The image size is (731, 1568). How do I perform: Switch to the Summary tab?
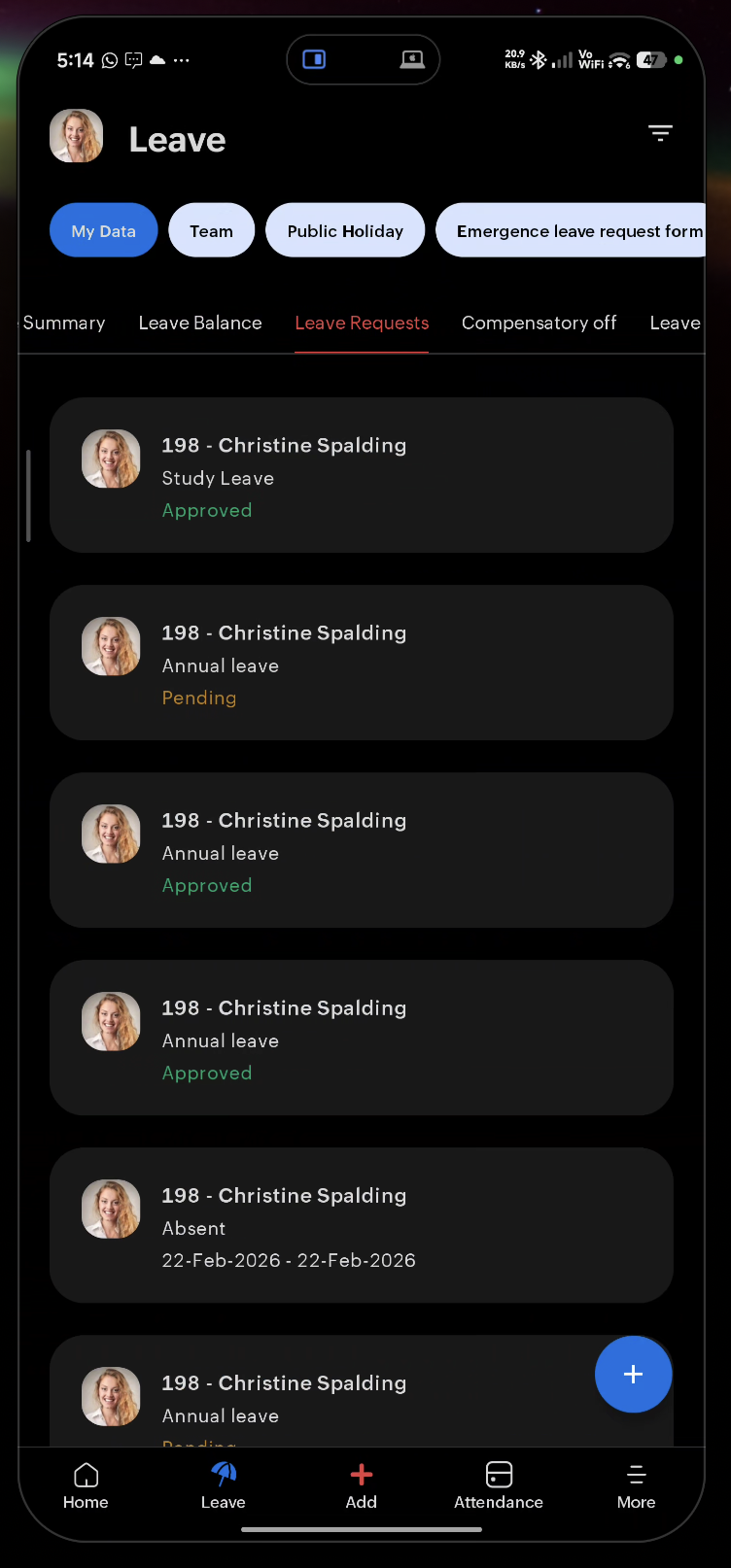point(64,323)
